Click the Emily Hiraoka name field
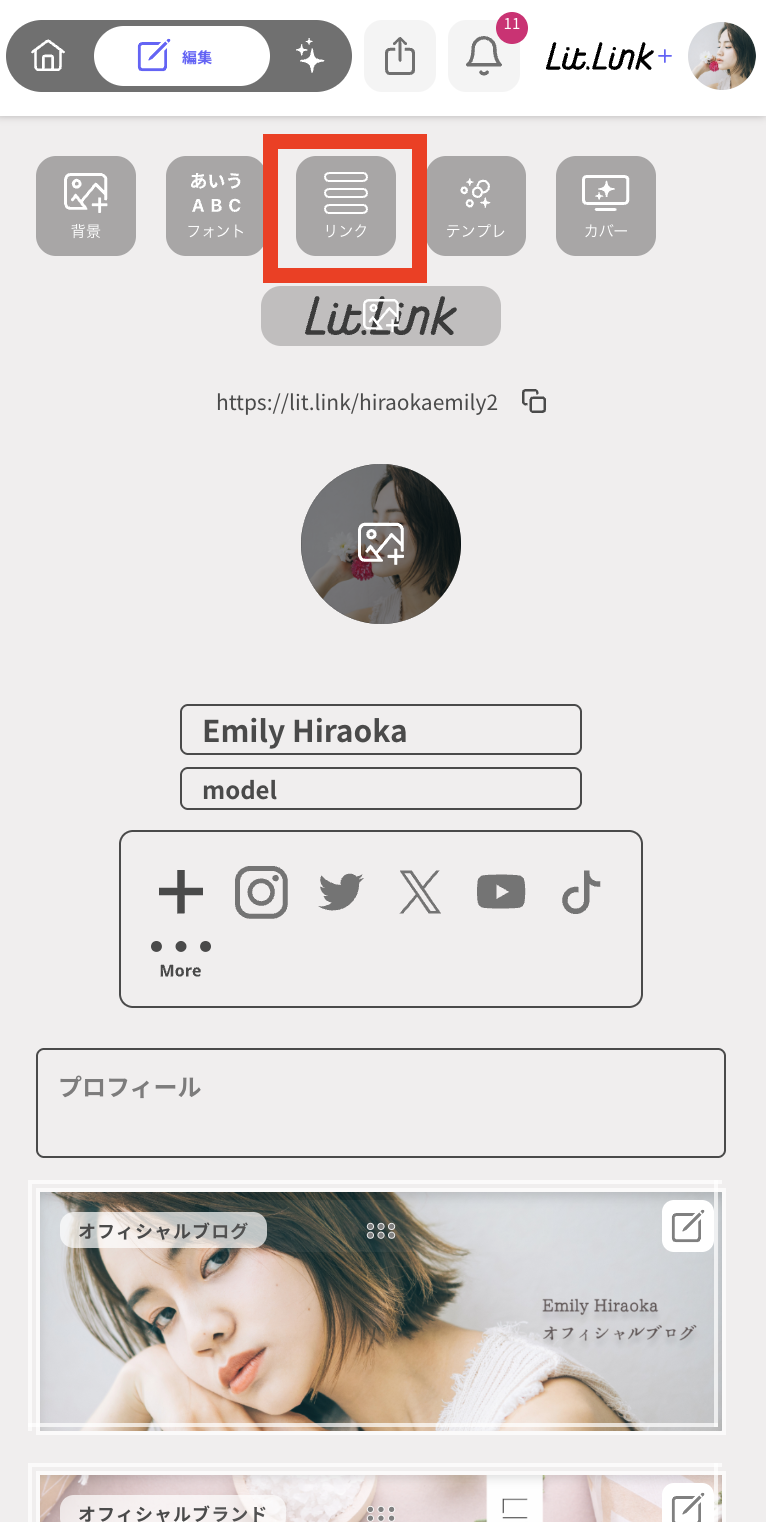This screenshot has height=1522, width=766. [x=381, y=730]
